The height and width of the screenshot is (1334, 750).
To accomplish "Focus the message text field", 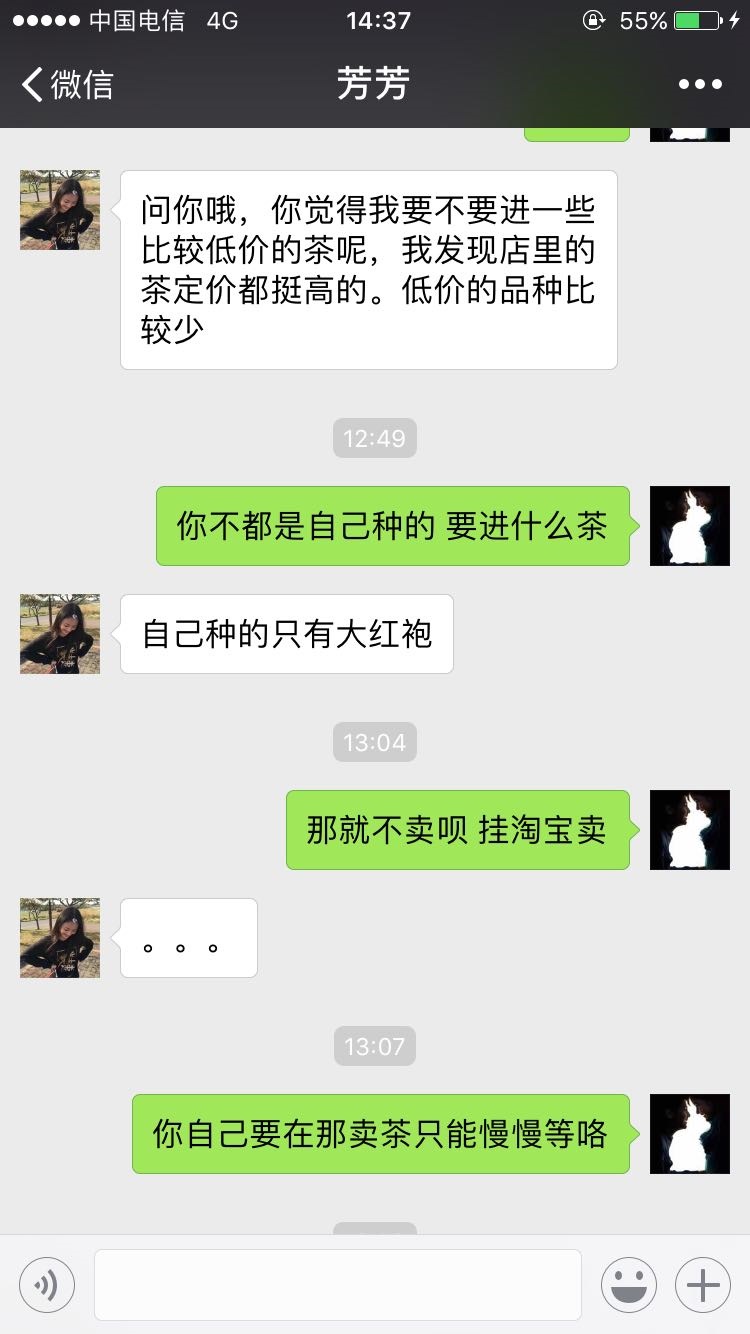I will click(x=338, y=1284).
